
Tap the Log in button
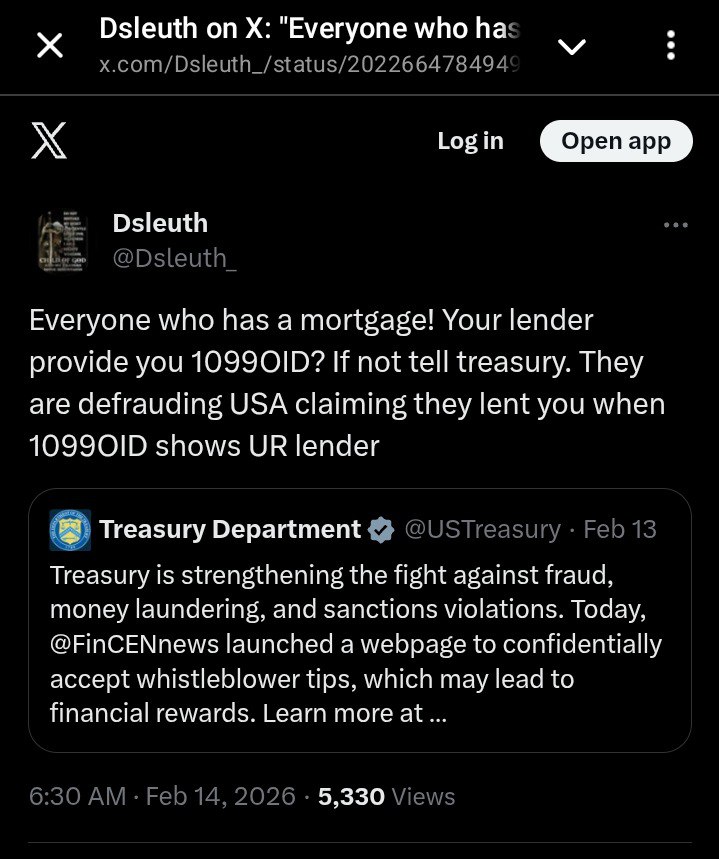pos(470,141)
